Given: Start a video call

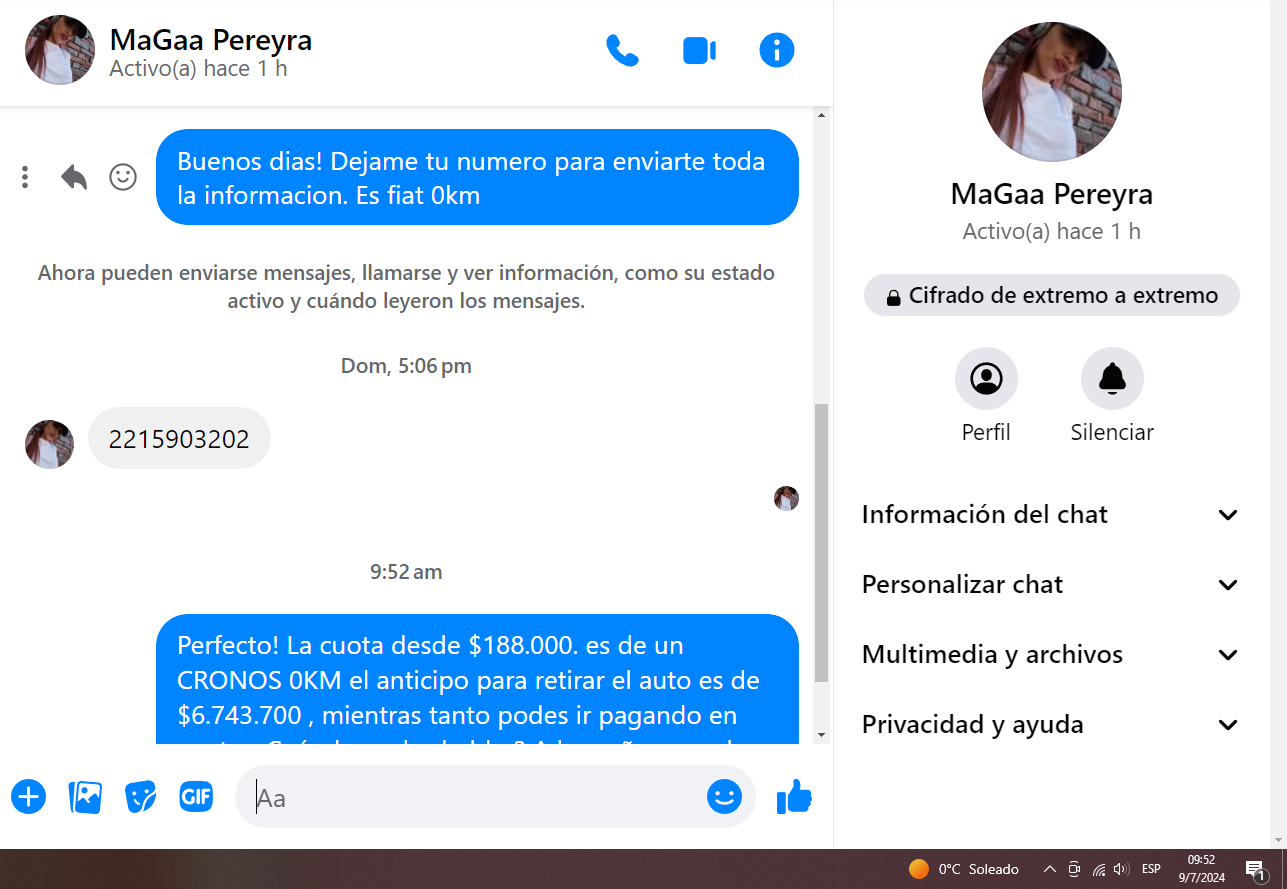Looking at the screenshot, I should pos(699,50).
